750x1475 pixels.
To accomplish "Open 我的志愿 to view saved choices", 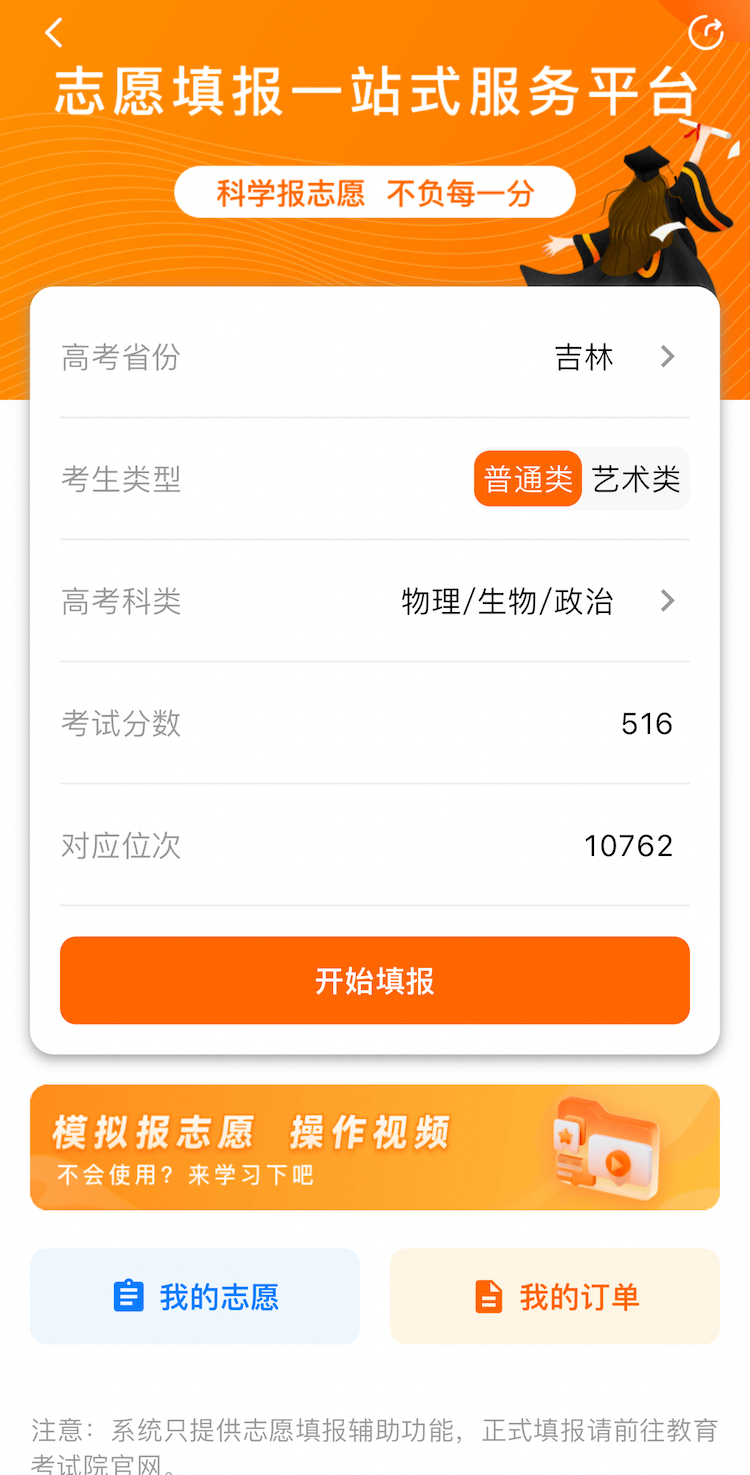I will coord(195,1295).
